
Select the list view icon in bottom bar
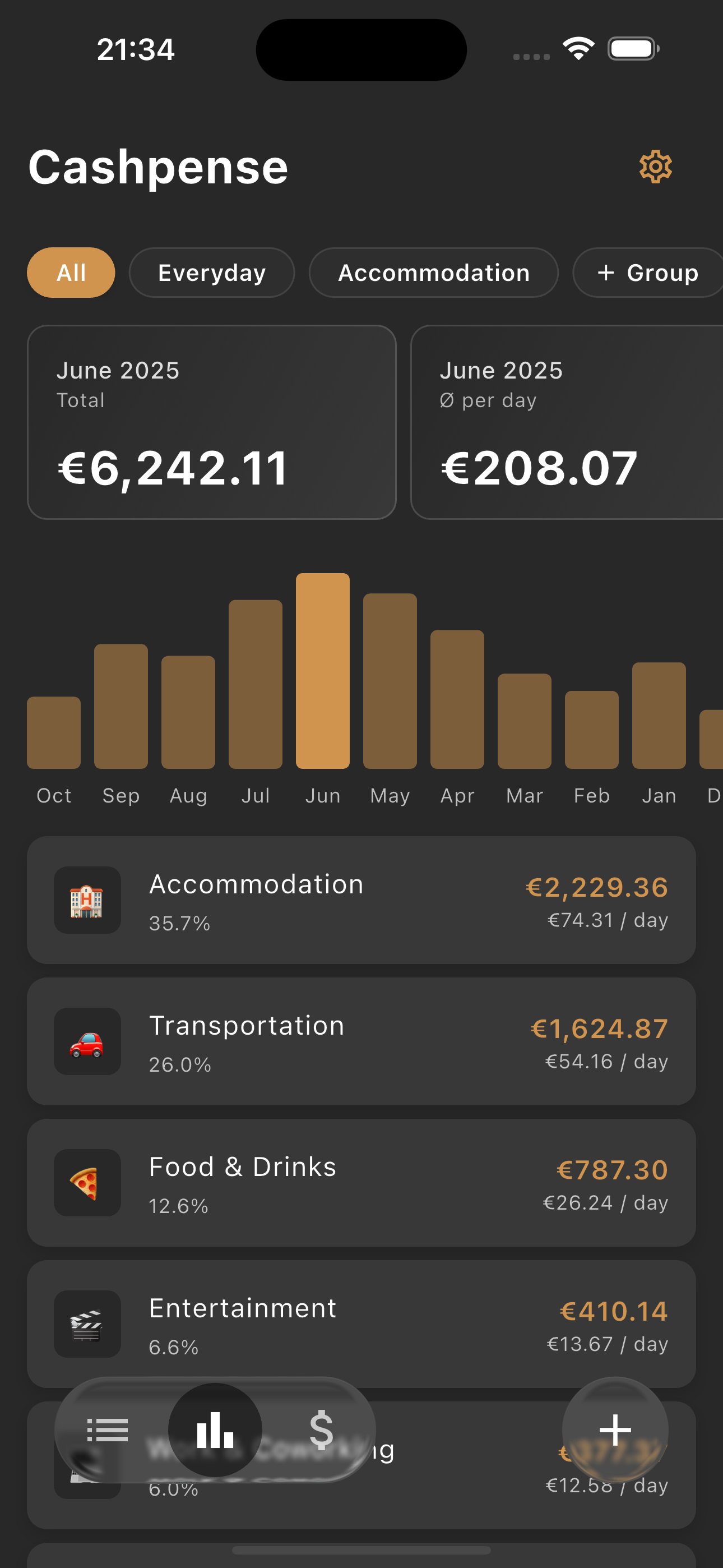point(108,1431)
